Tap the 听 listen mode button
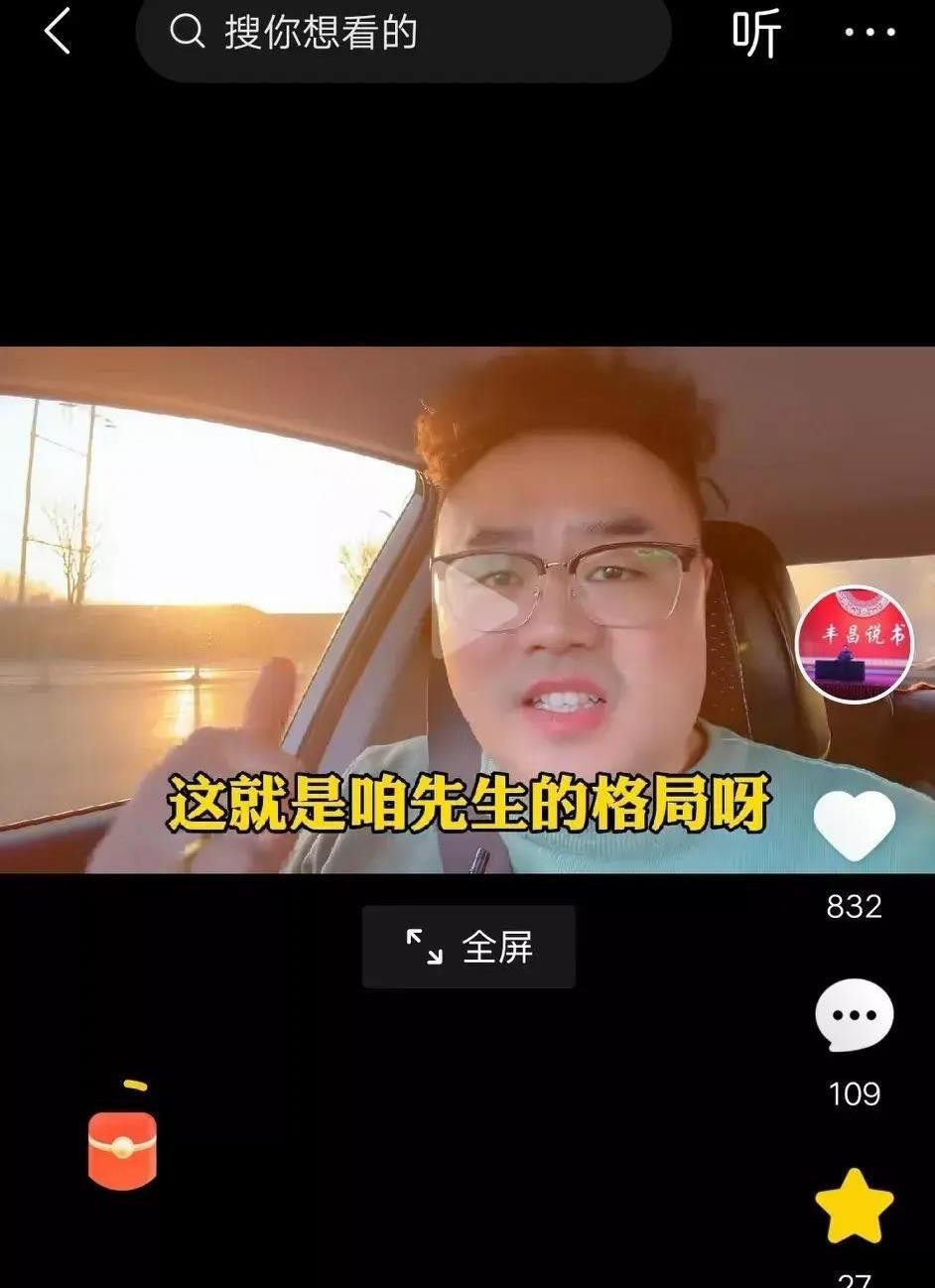Viewport: 935px width, 1288px height. pyautogui.click(x=756, y=34)
